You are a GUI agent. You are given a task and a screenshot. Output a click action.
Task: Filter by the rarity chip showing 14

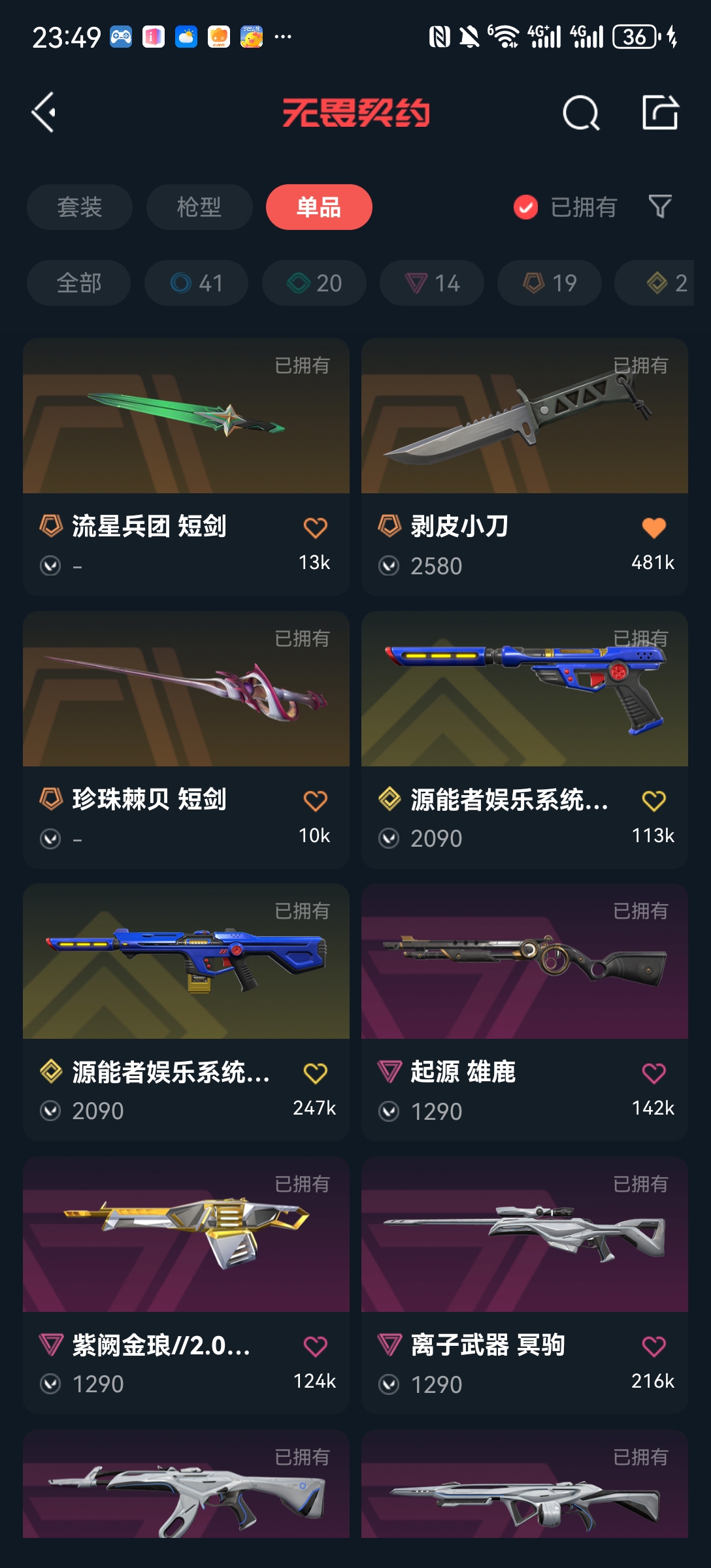point(432,283)
